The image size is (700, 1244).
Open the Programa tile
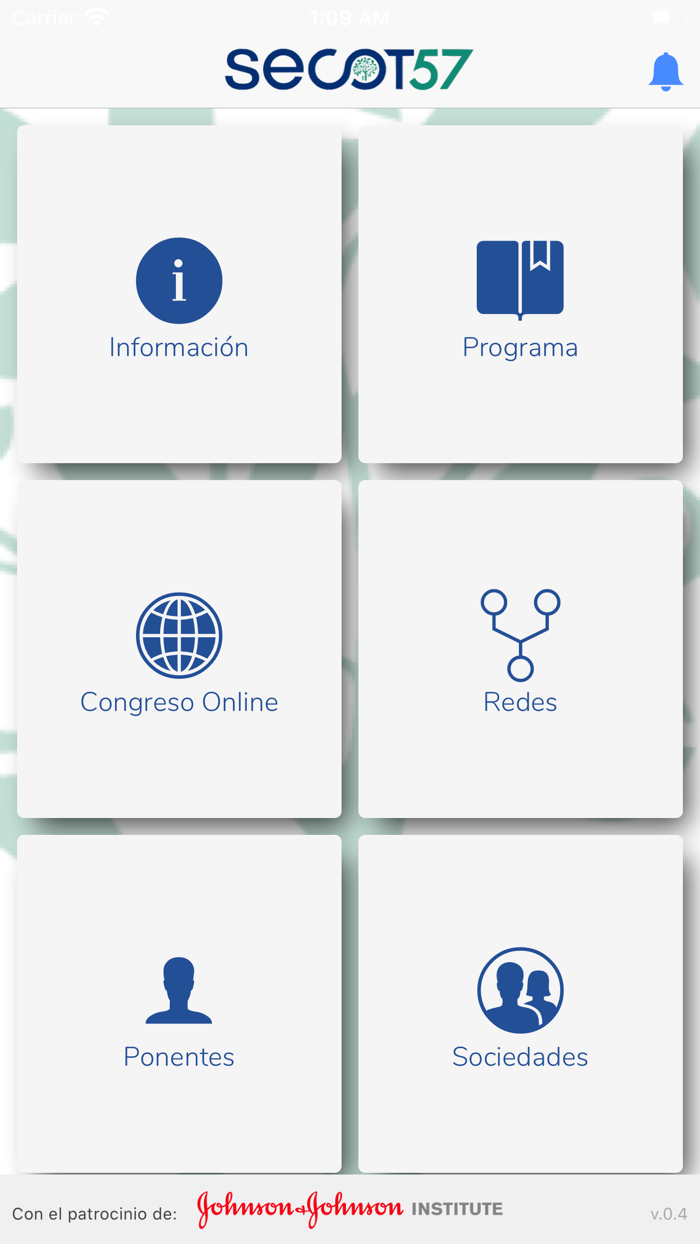tap(520, 294)
